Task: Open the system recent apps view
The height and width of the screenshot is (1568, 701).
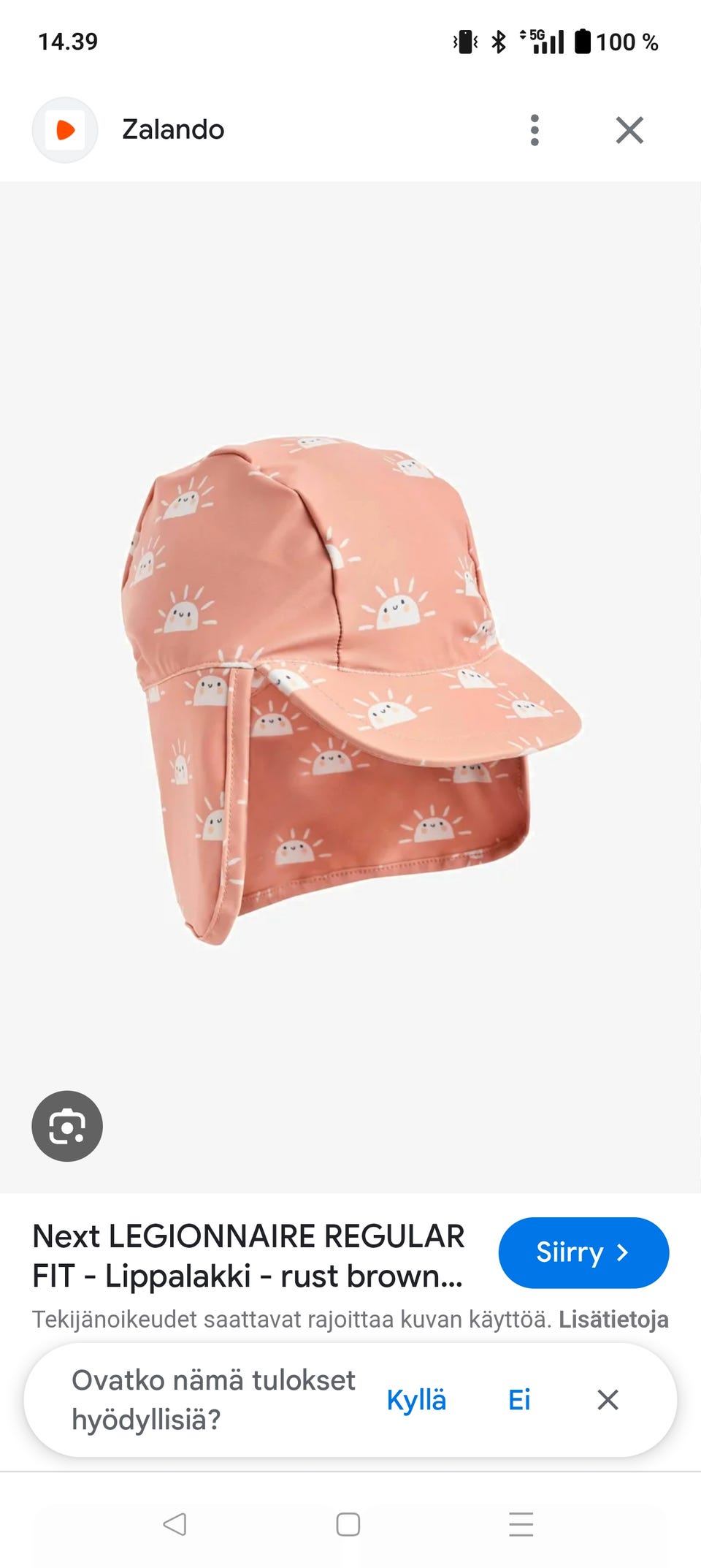Action: click(x=521, y=1524)
